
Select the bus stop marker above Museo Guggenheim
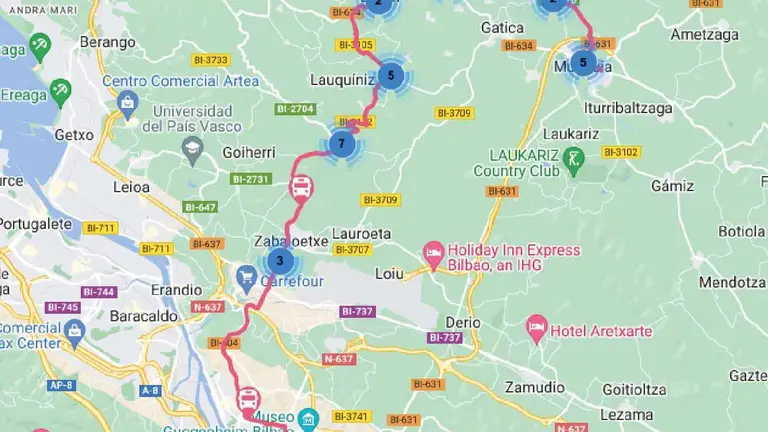click(x=248, y=401)
